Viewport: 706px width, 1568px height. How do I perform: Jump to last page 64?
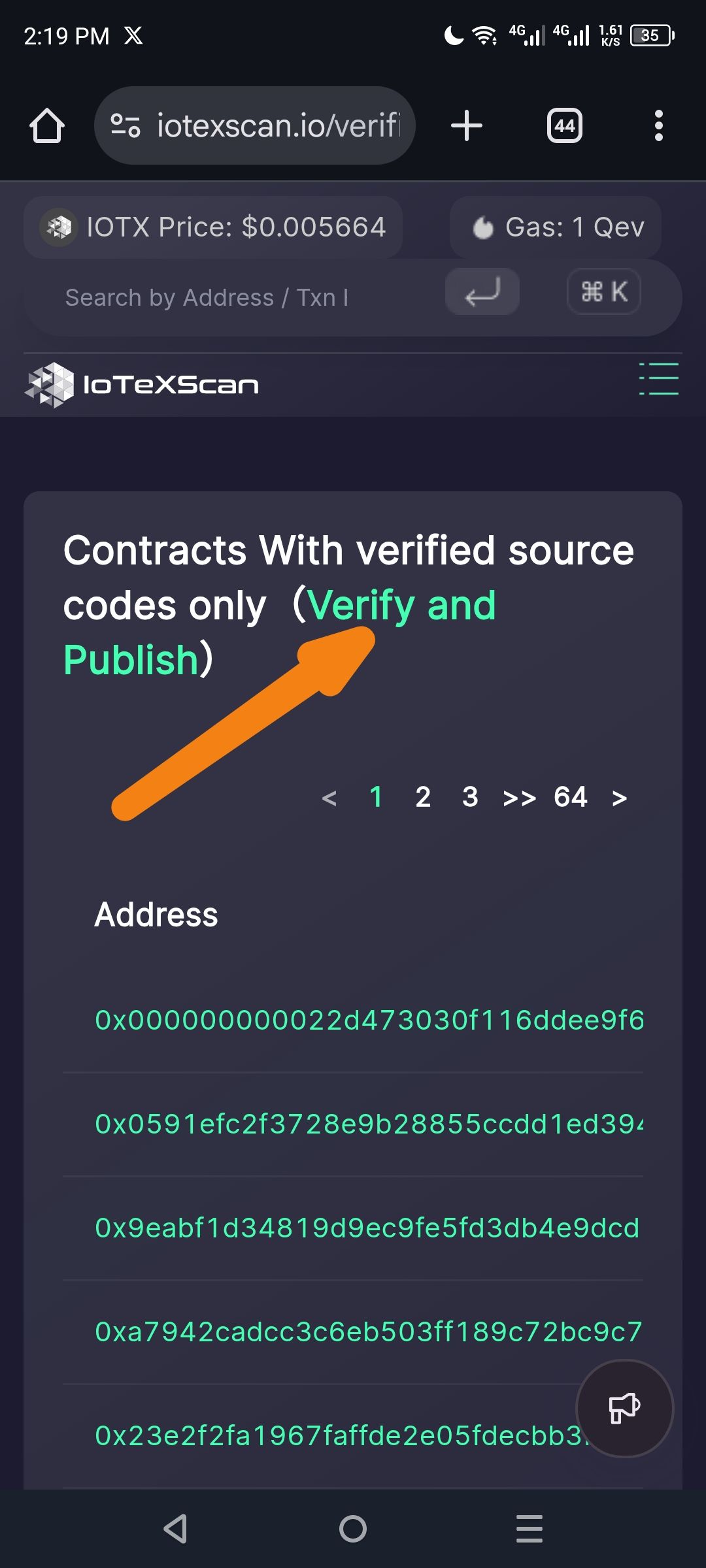571,797
